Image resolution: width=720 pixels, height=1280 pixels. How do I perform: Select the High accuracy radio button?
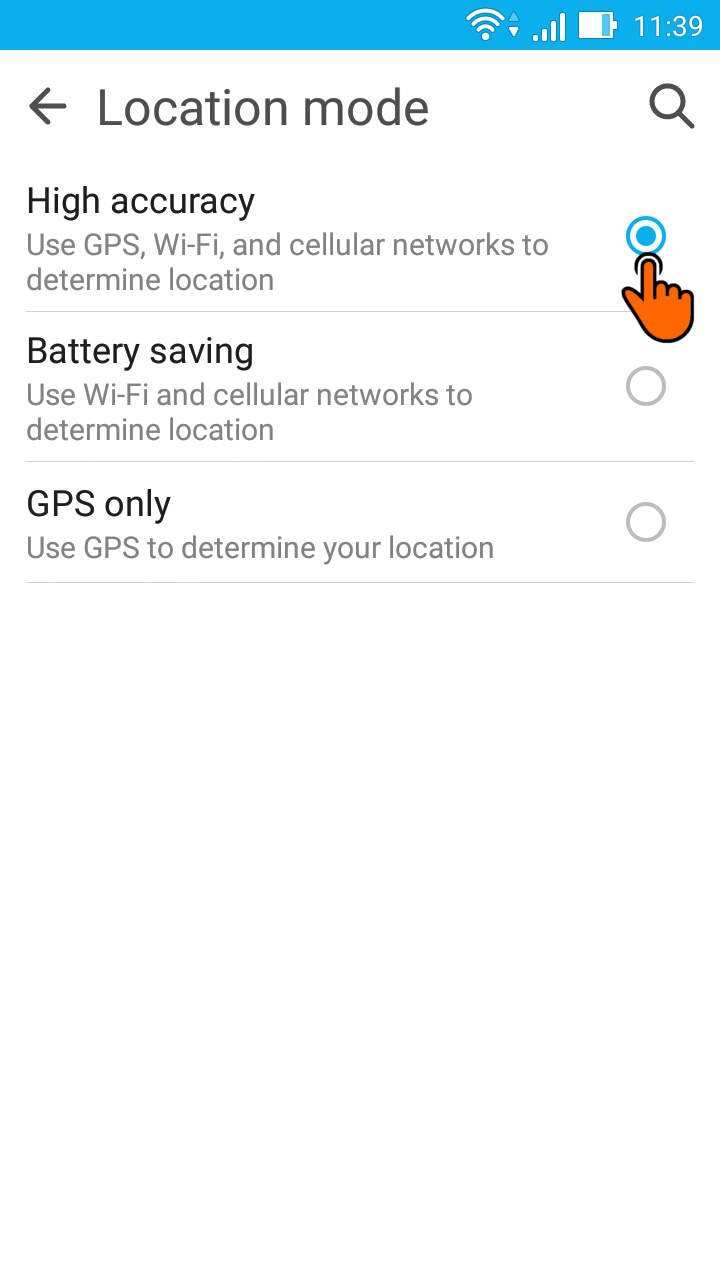(645, 237)
